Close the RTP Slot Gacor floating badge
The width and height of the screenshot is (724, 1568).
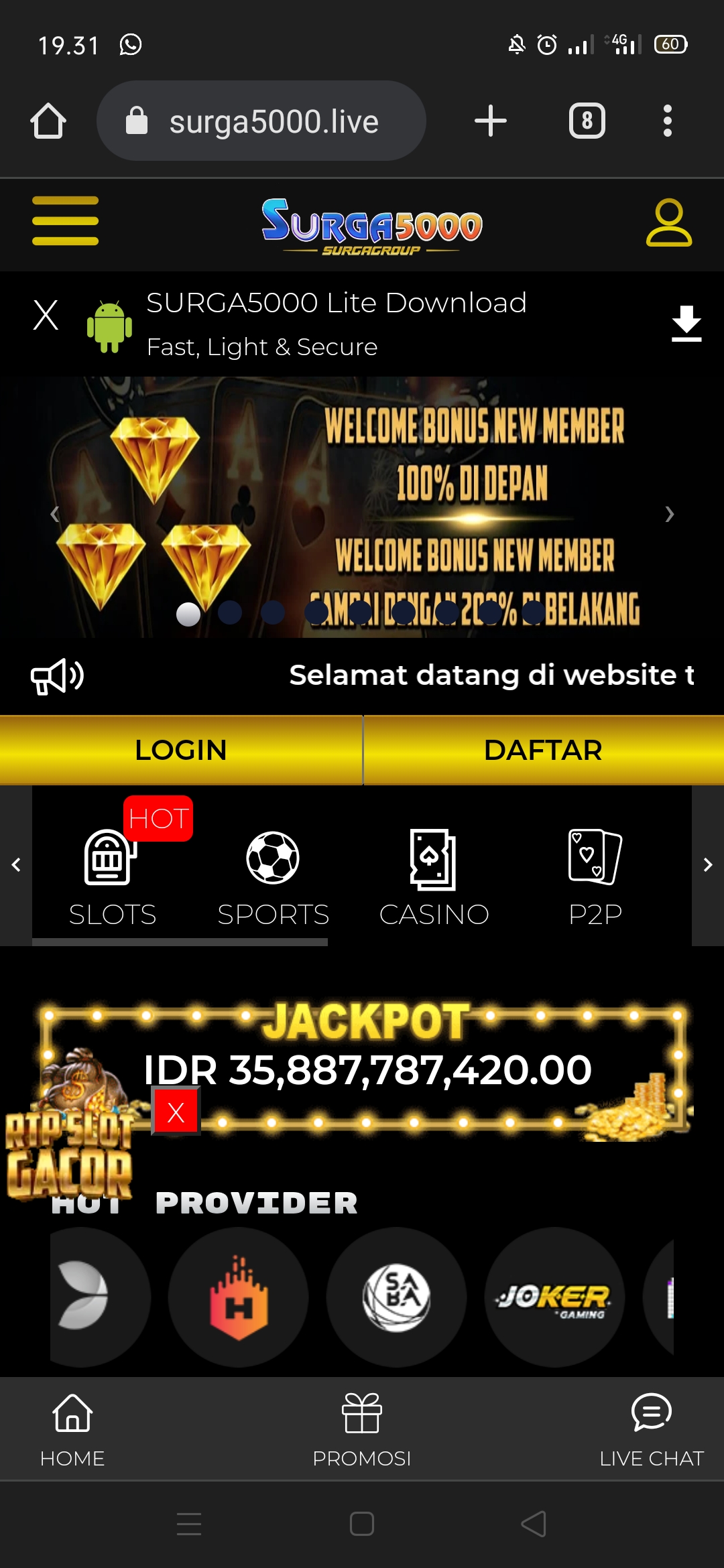tap(176, 1112)
